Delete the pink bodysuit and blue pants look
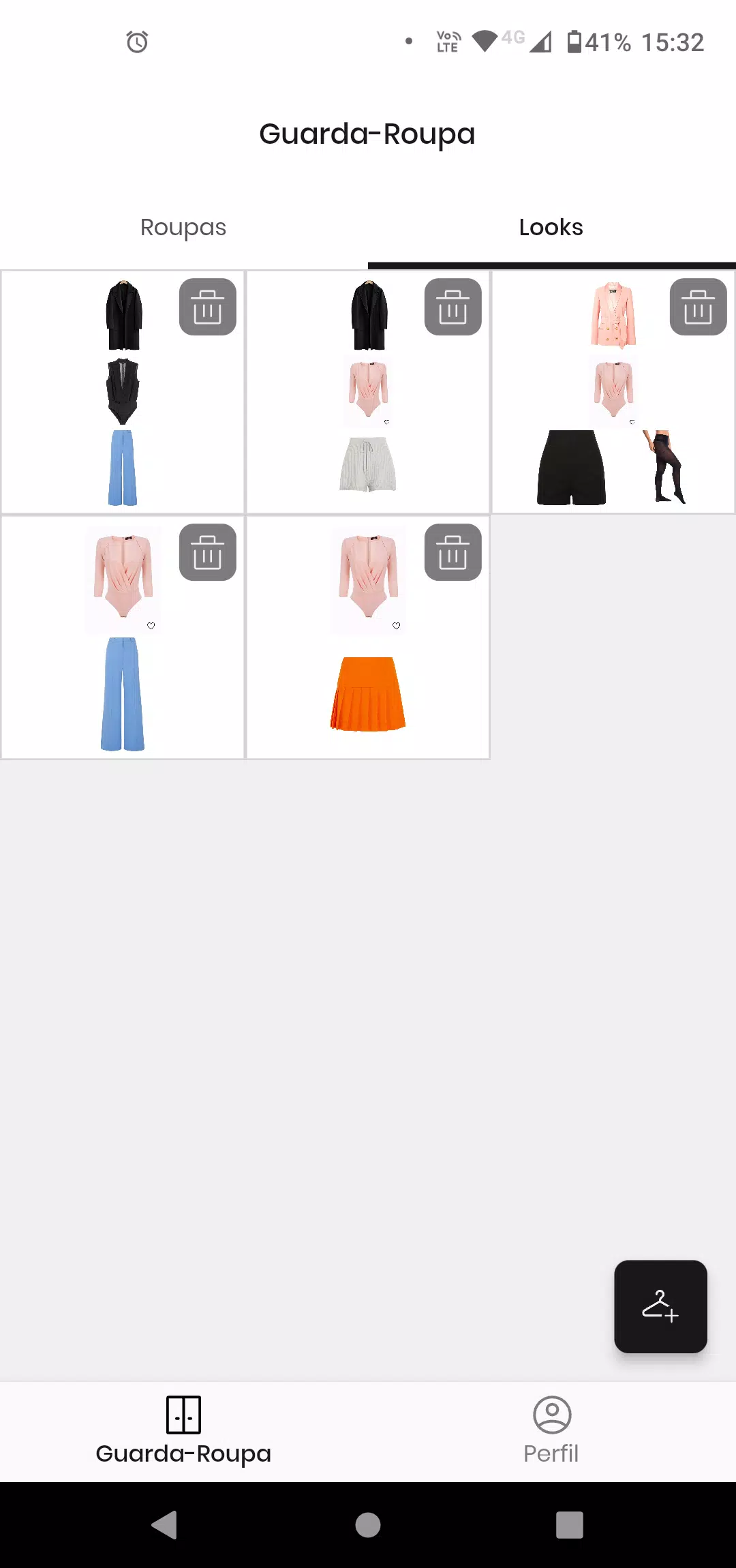The image size is (736, 1568). tap(207, 553)
